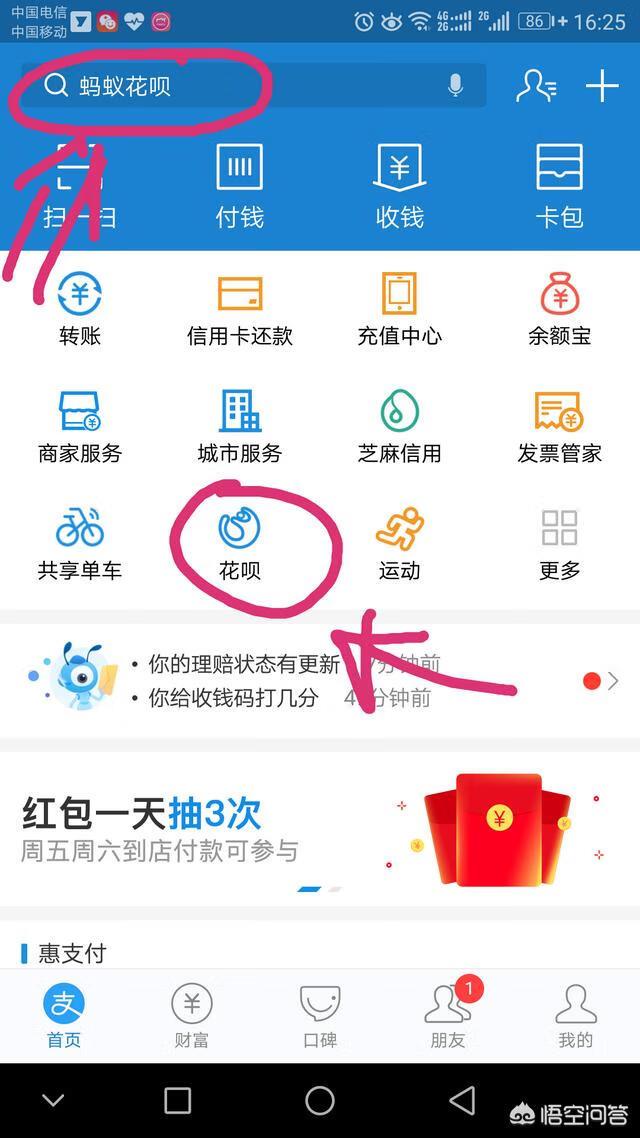Open 卡包 card wallet

tap(559, 185)
